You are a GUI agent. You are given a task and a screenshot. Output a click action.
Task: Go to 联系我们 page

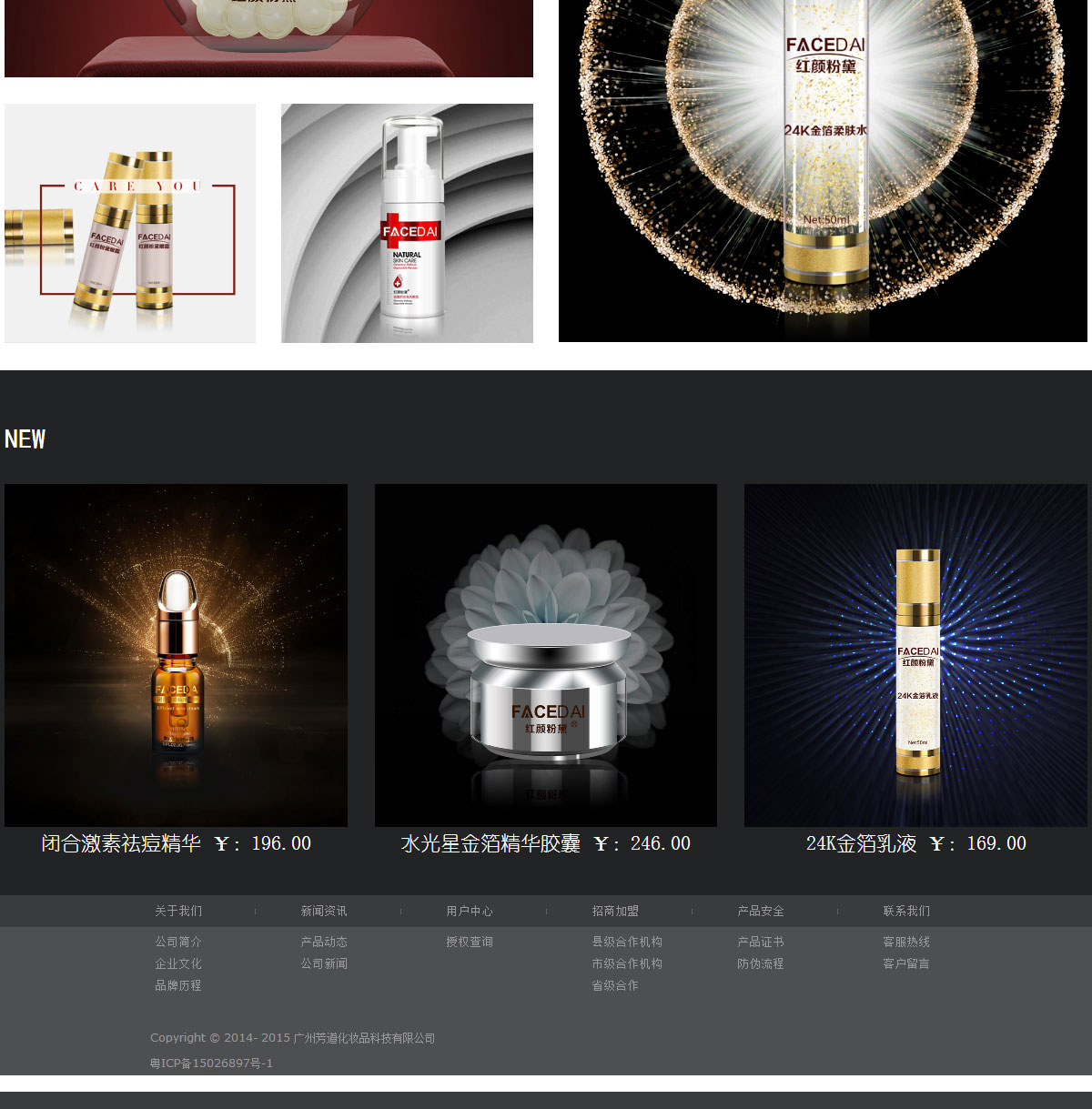pyautogui.click(x=906, y=911)
